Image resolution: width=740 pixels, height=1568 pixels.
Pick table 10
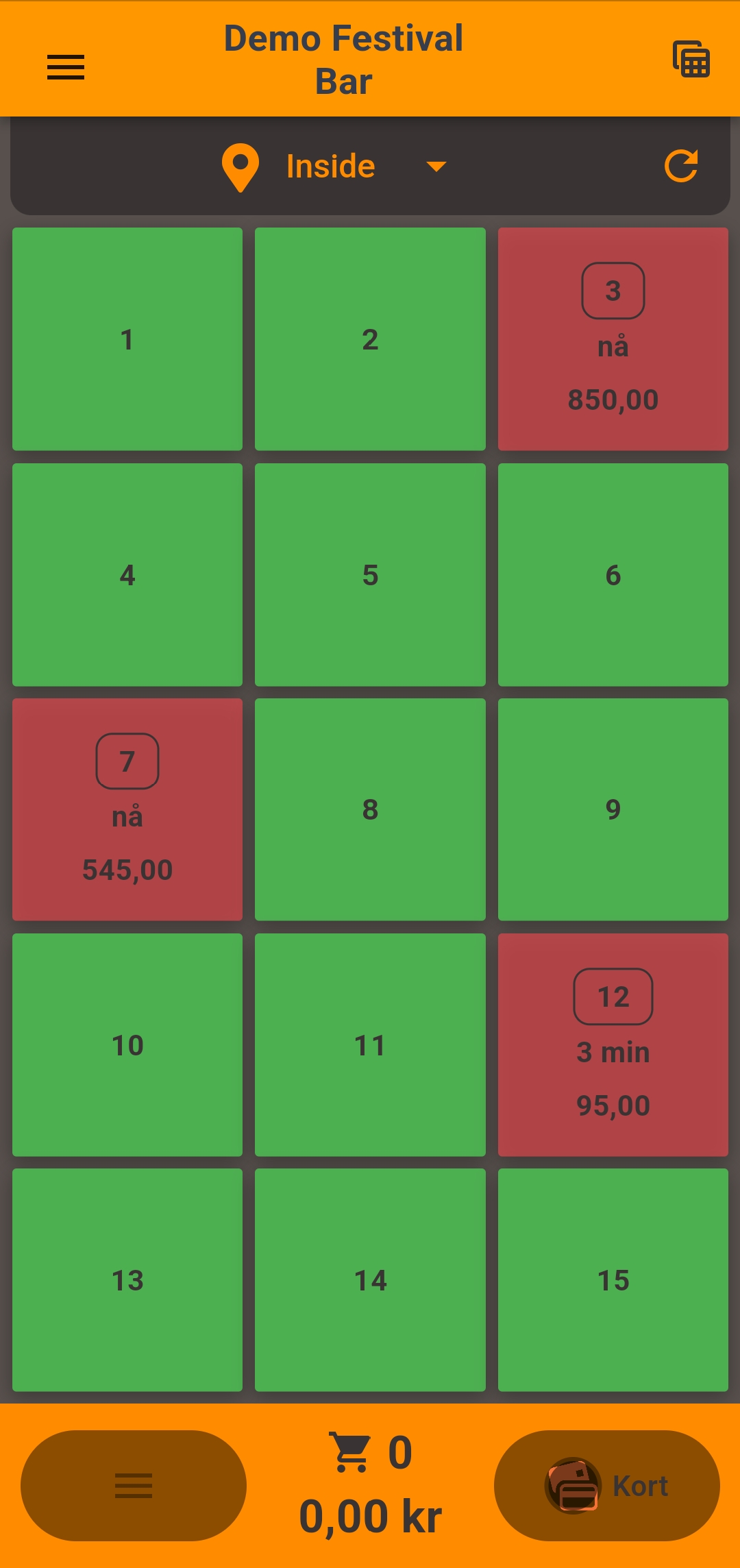tap(127, 1044)
